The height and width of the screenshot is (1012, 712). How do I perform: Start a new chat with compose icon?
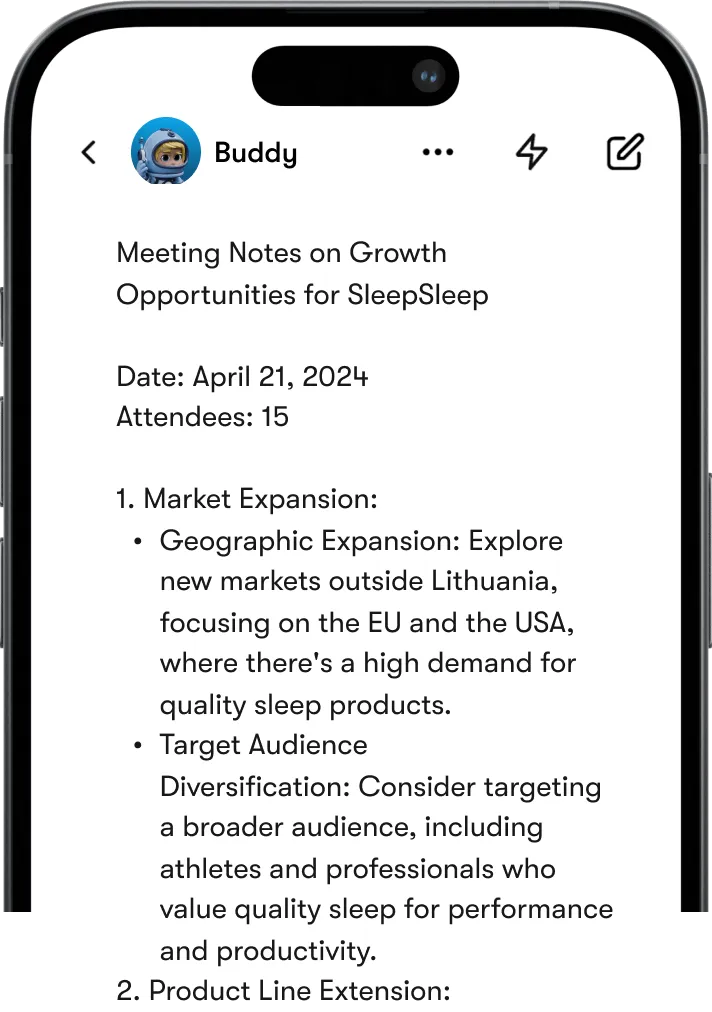(625, 152)
